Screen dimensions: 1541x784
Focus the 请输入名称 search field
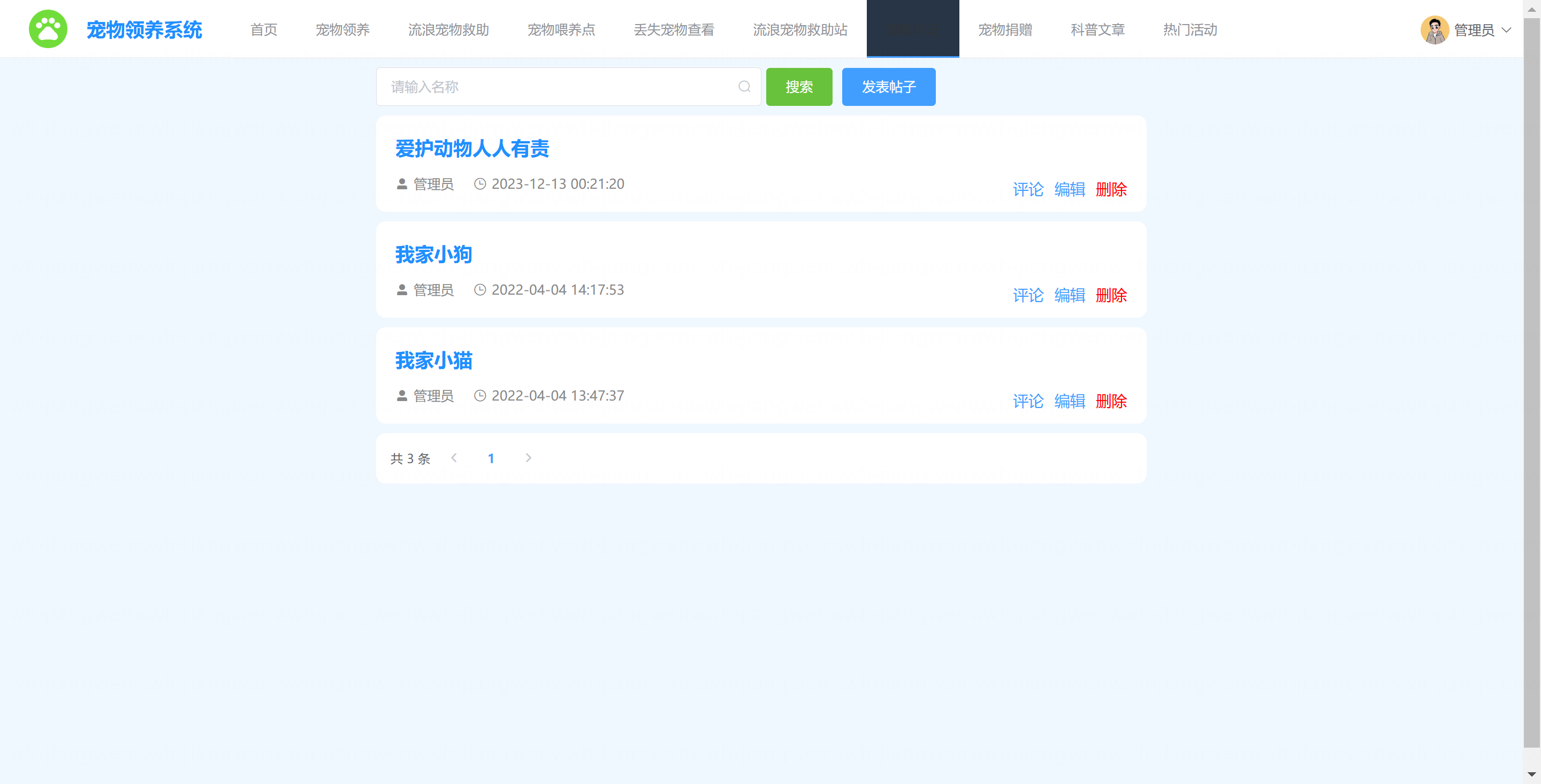click(559, 87)
